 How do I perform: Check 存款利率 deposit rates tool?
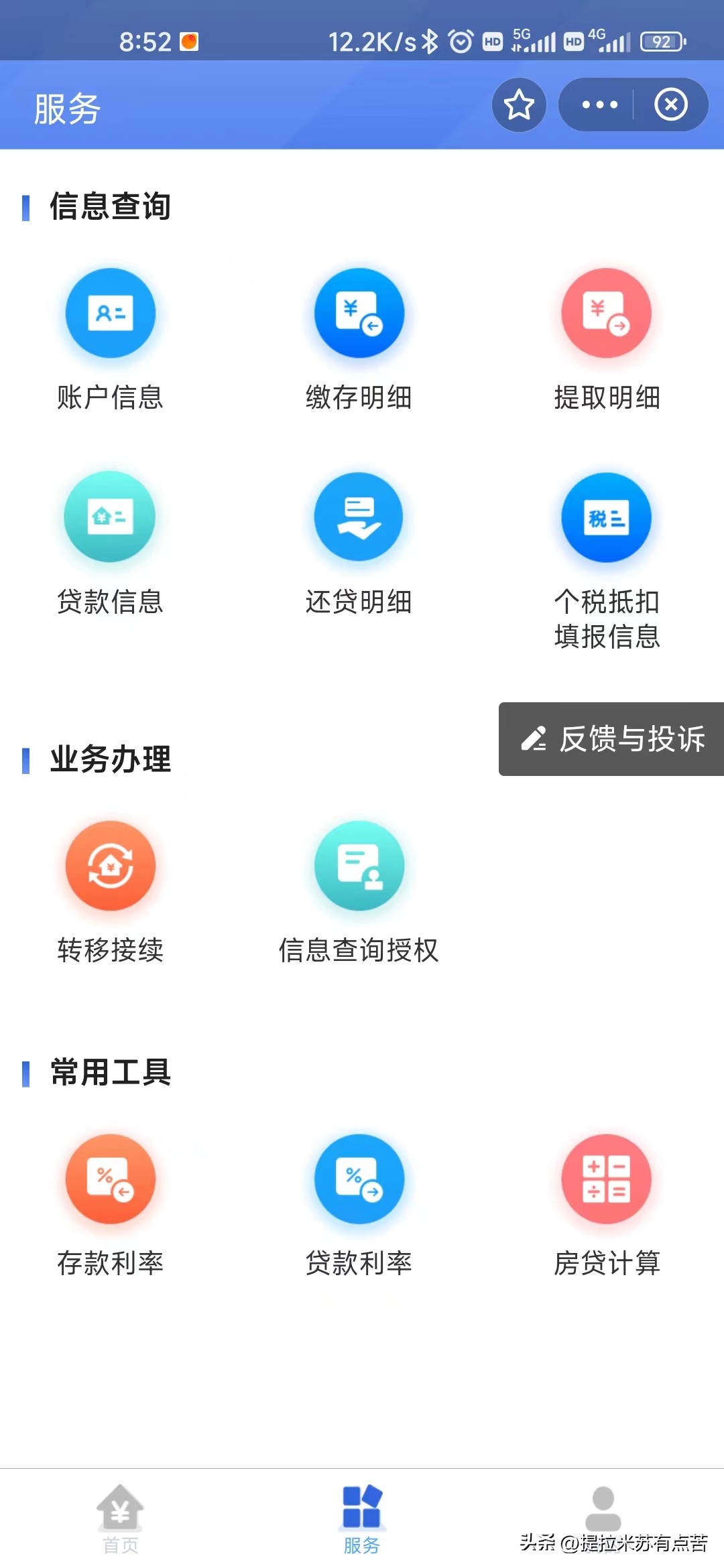click(110, 1181)
